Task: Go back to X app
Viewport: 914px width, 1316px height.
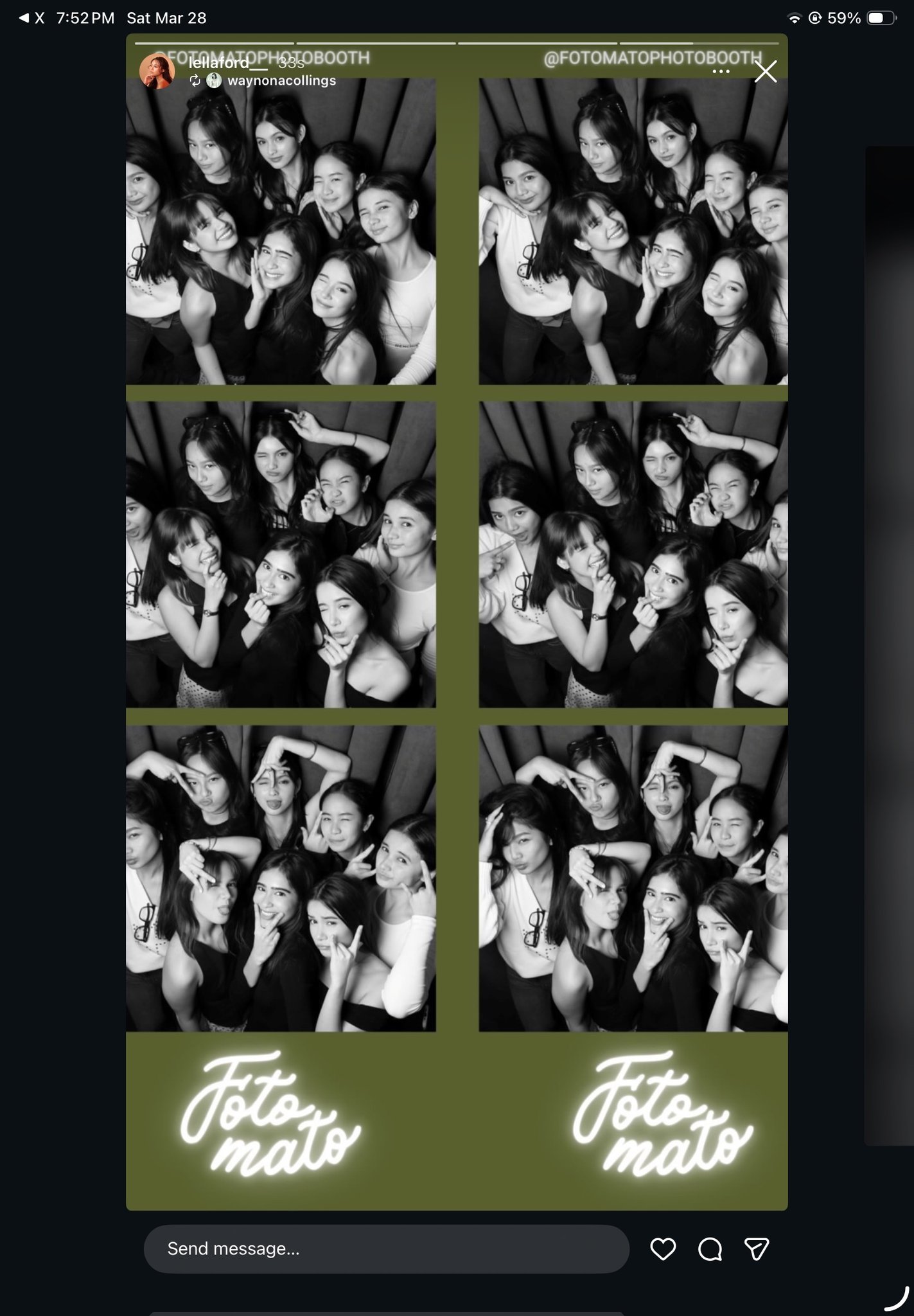Action: click(x=31, y=18)
